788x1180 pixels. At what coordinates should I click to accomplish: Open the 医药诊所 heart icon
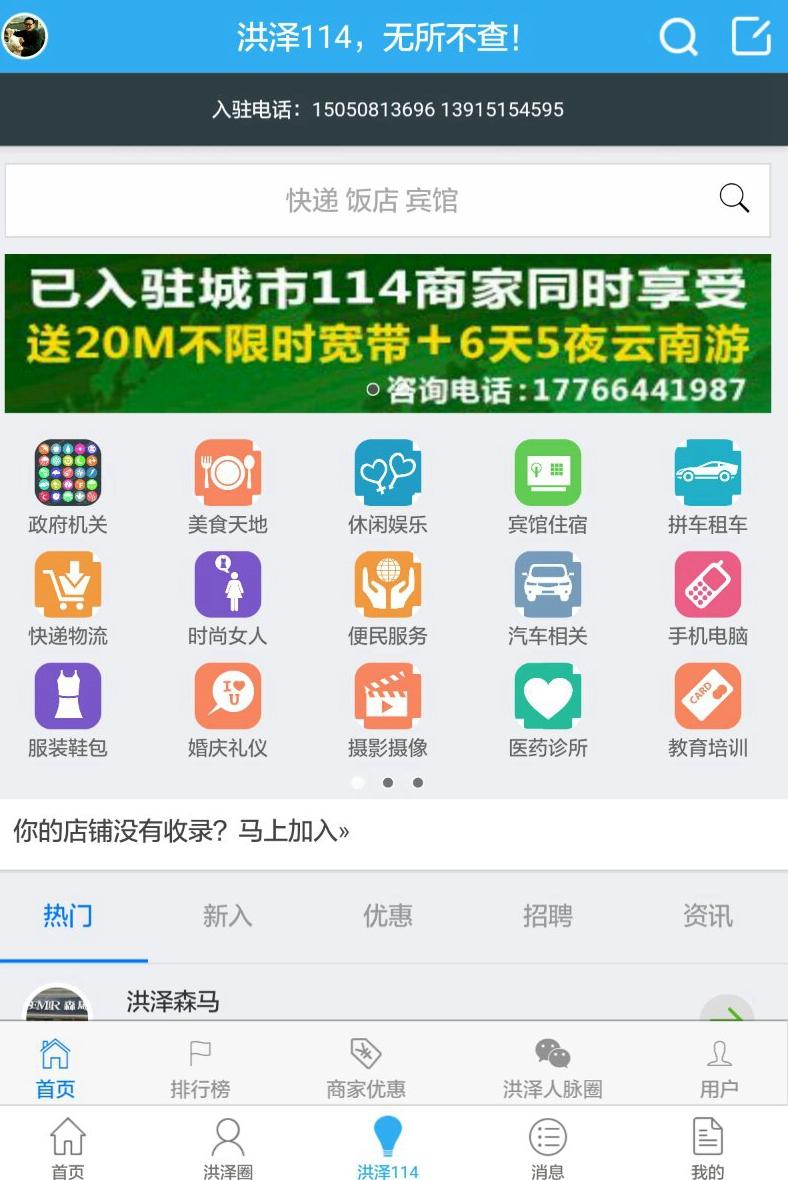[x=547, y=695]
